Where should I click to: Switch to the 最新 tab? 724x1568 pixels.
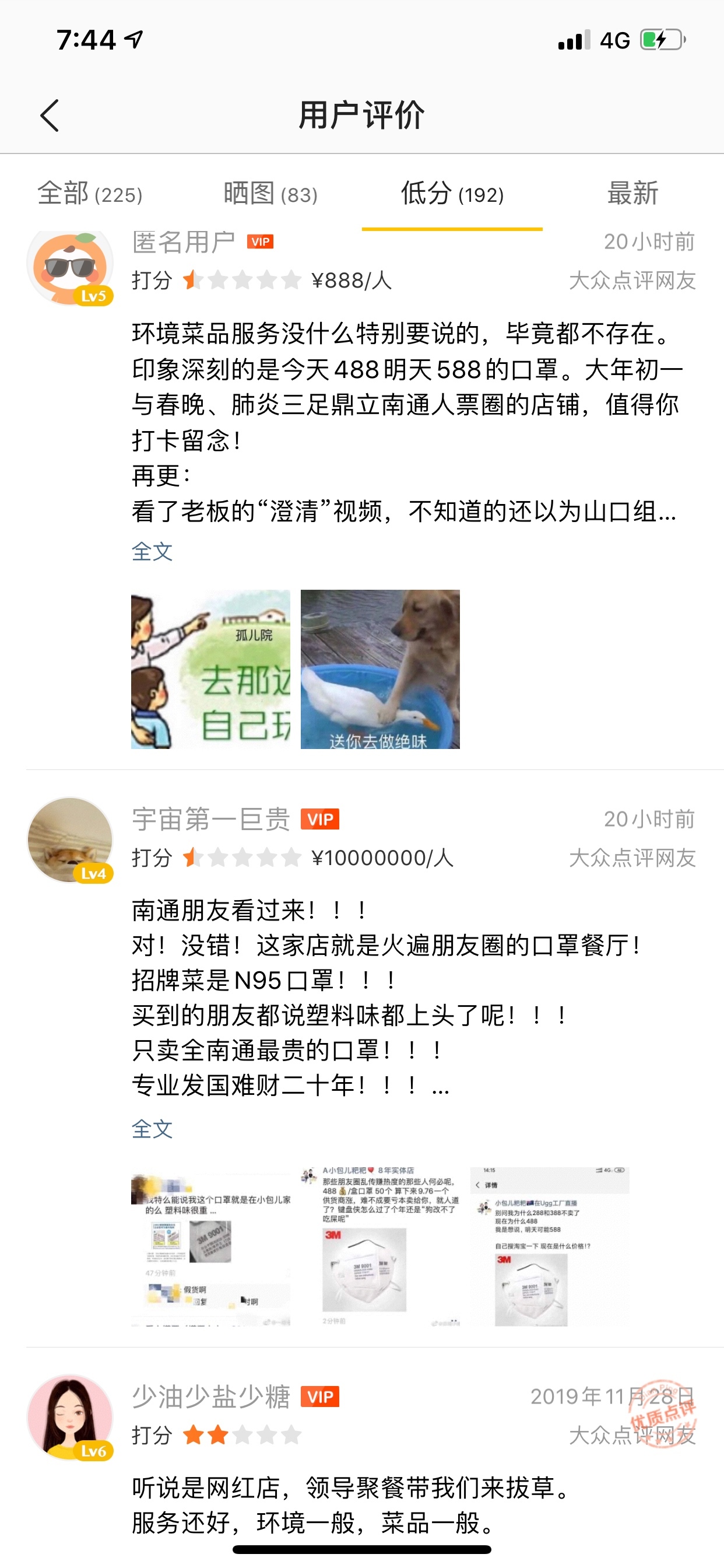(632, 194)
